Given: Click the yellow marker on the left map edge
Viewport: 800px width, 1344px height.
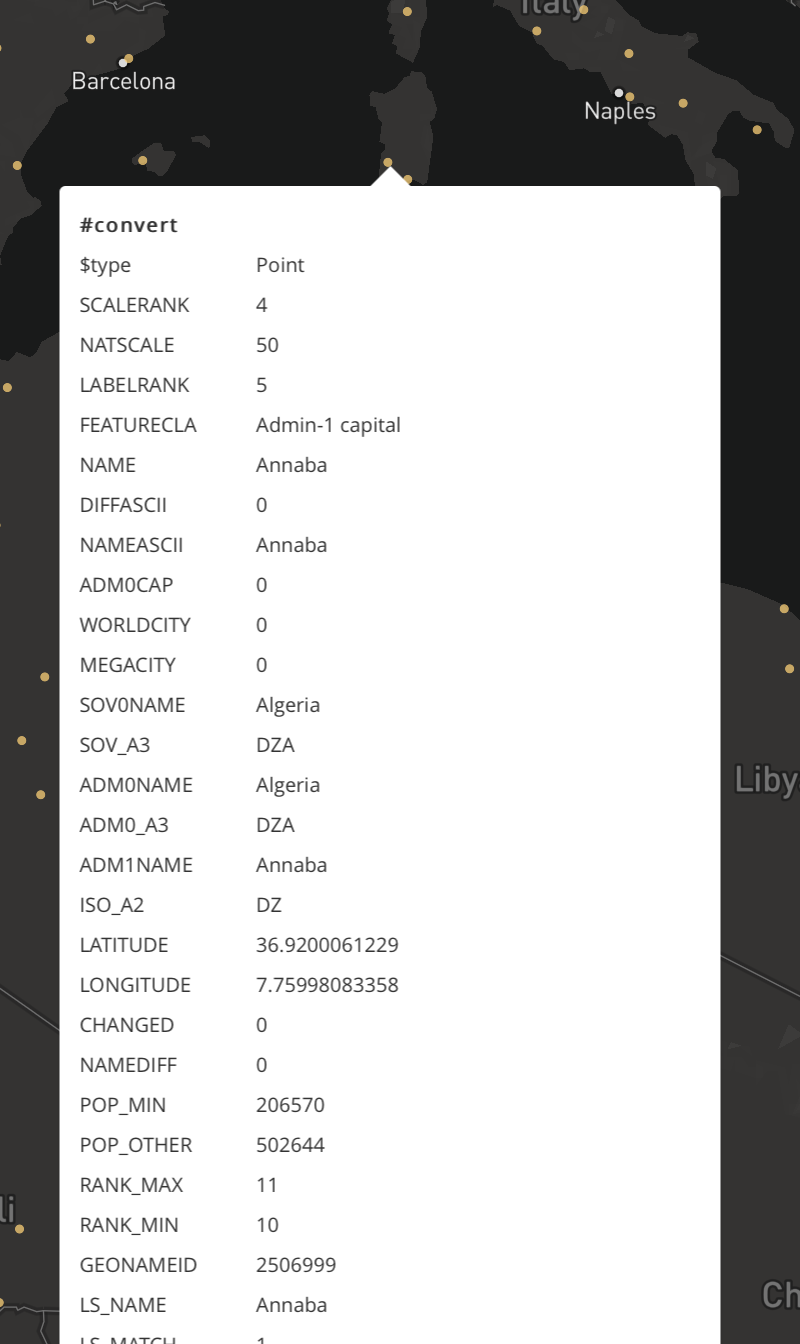Looking at the screenshot, I should 7,386.
